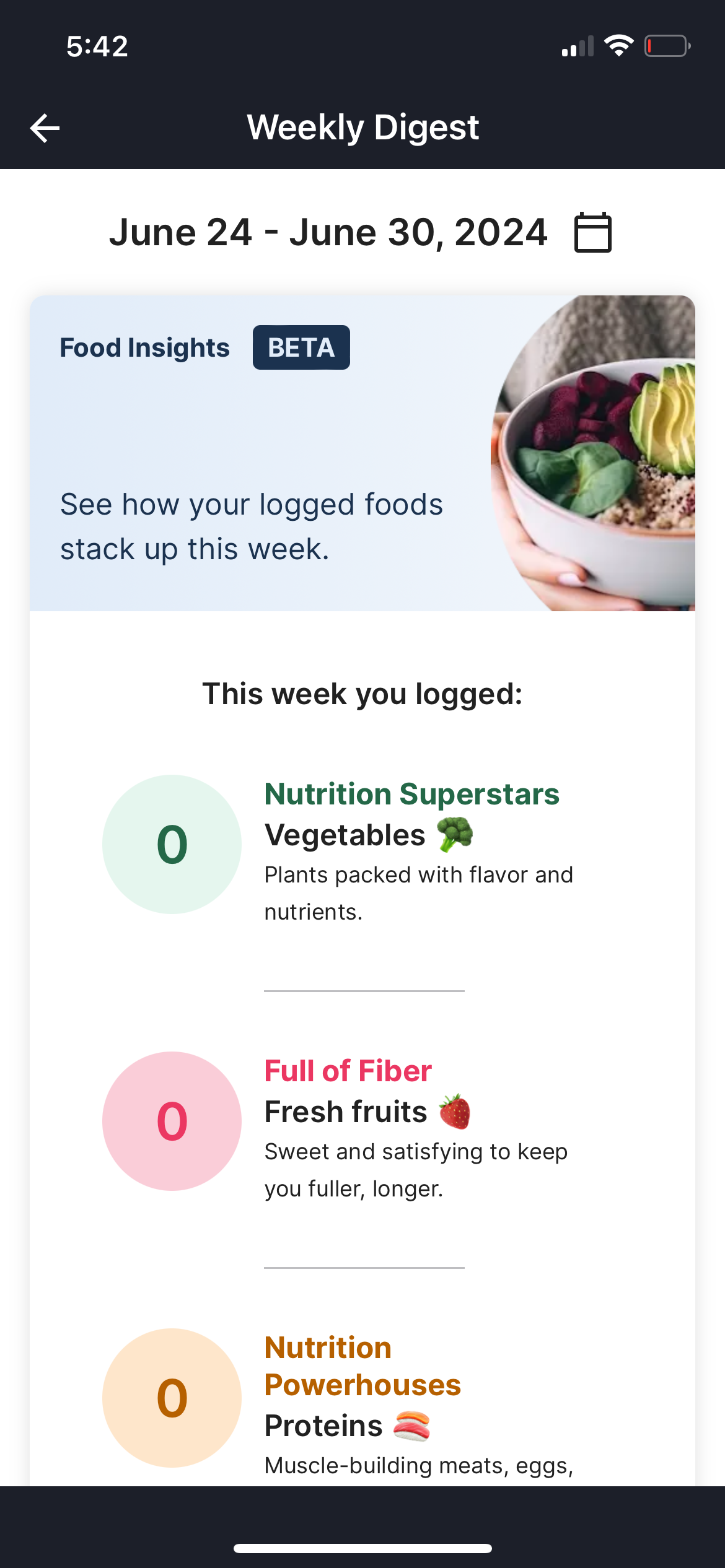Tap the back arrow to exit Weekly Digest
The height and width of the screenshot is (1568, 725).
coord(43,128)
